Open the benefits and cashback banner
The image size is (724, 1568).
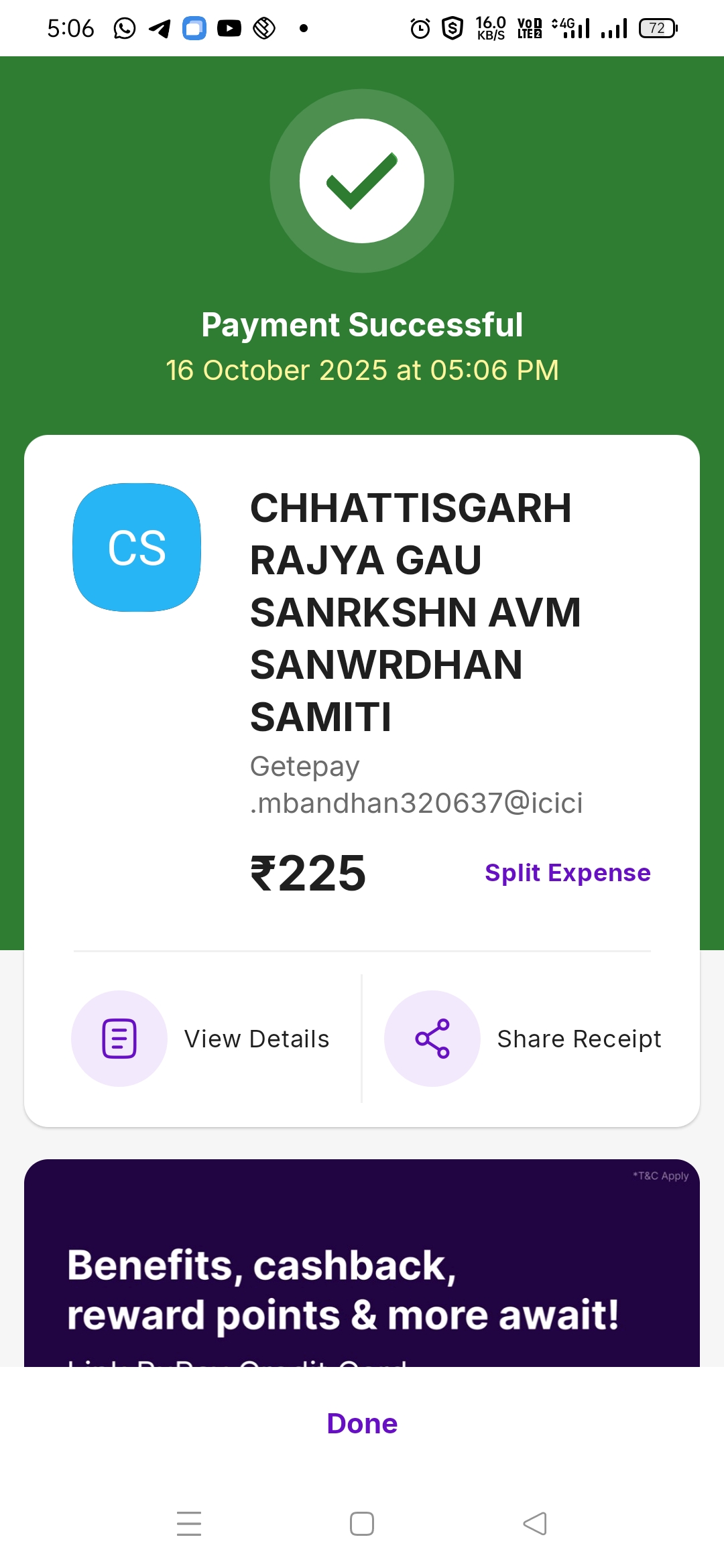[x=362, y=1273]
